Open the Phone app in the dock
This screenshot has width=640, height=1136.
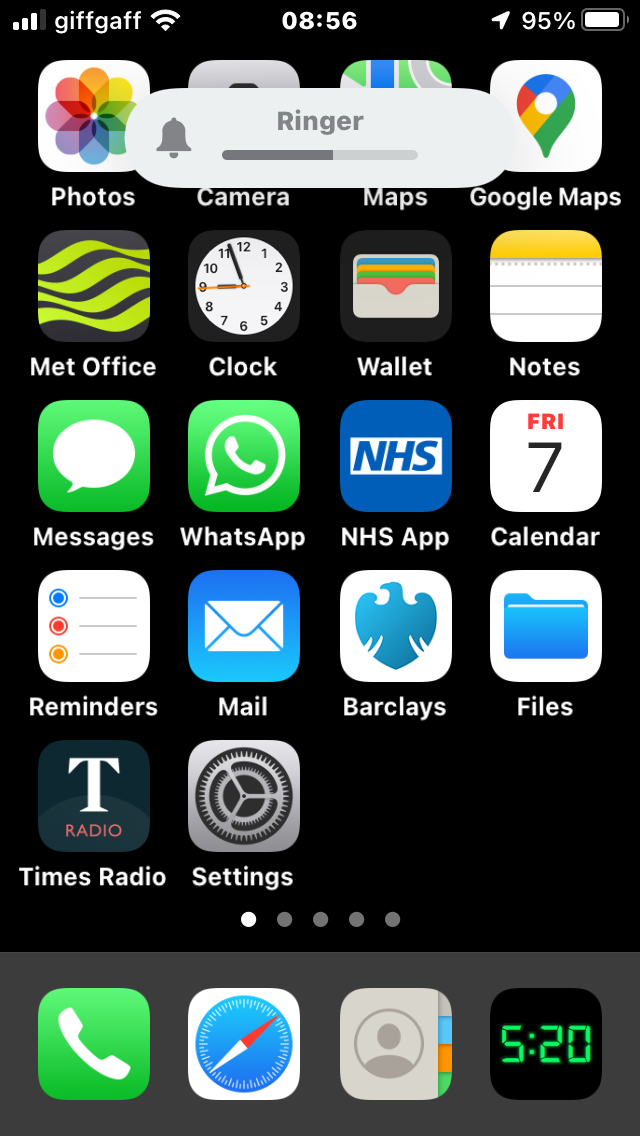click(x=94, y=1044)
